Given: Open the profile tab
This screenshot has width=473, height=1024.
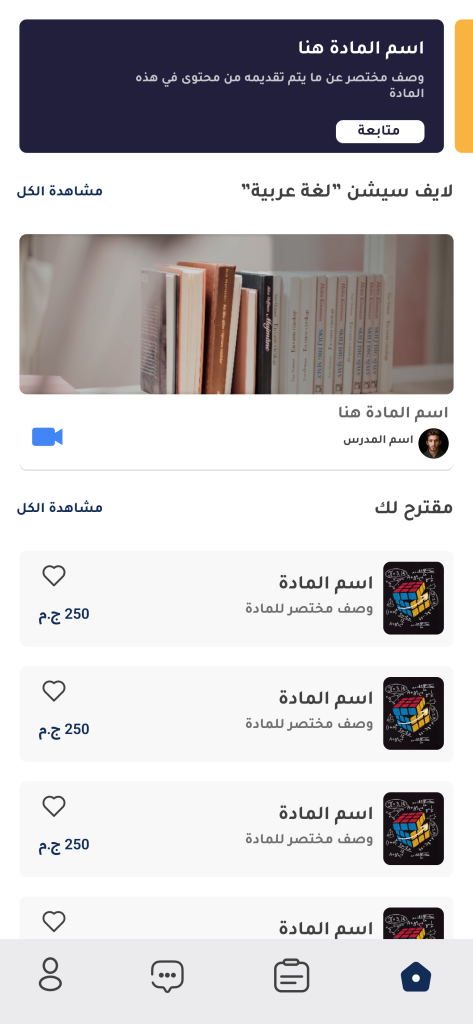Looking at the screenshot, I should click(50, 975).
